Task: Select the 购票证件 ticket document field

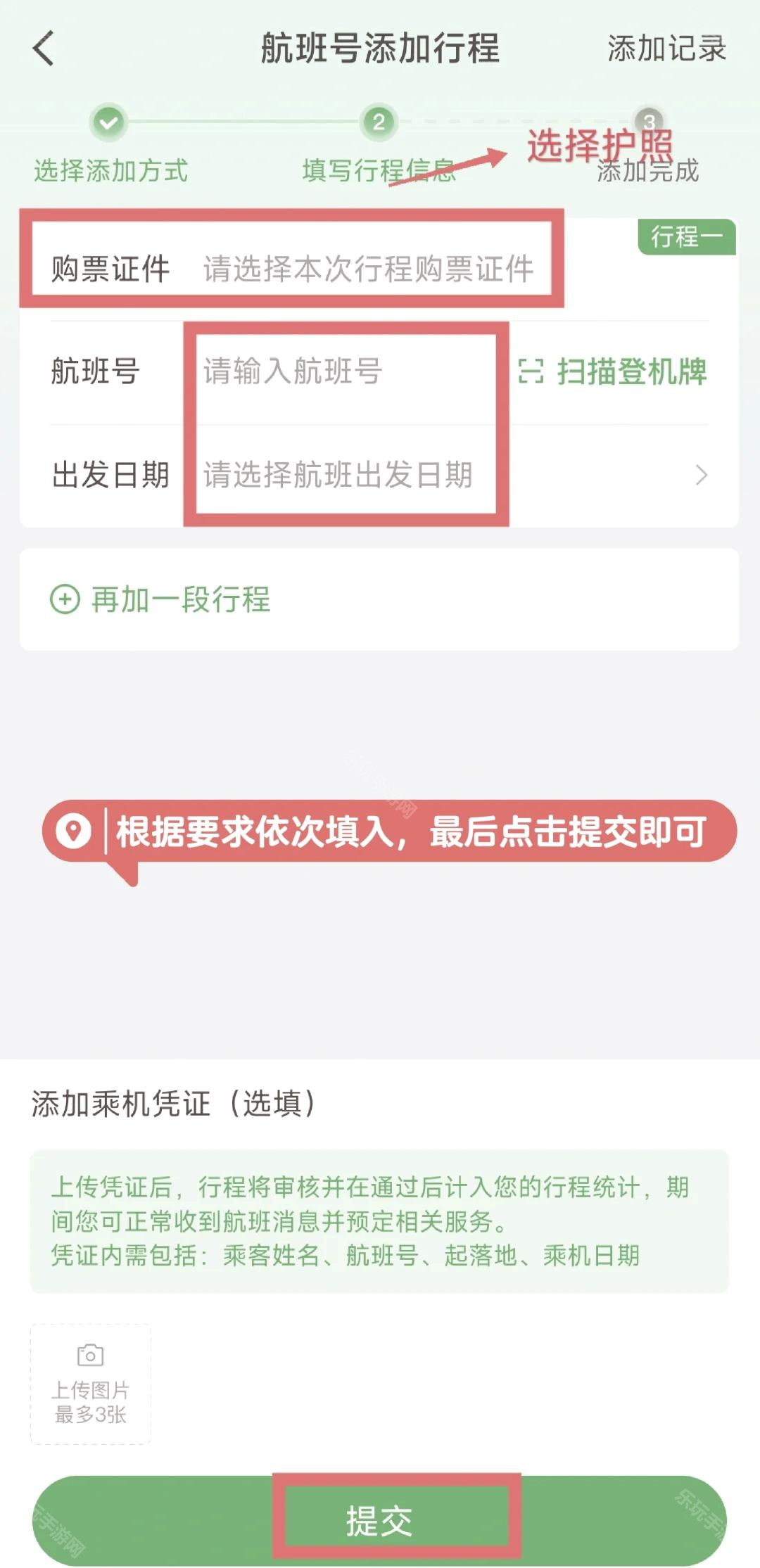Action: [x=367, y=269]
